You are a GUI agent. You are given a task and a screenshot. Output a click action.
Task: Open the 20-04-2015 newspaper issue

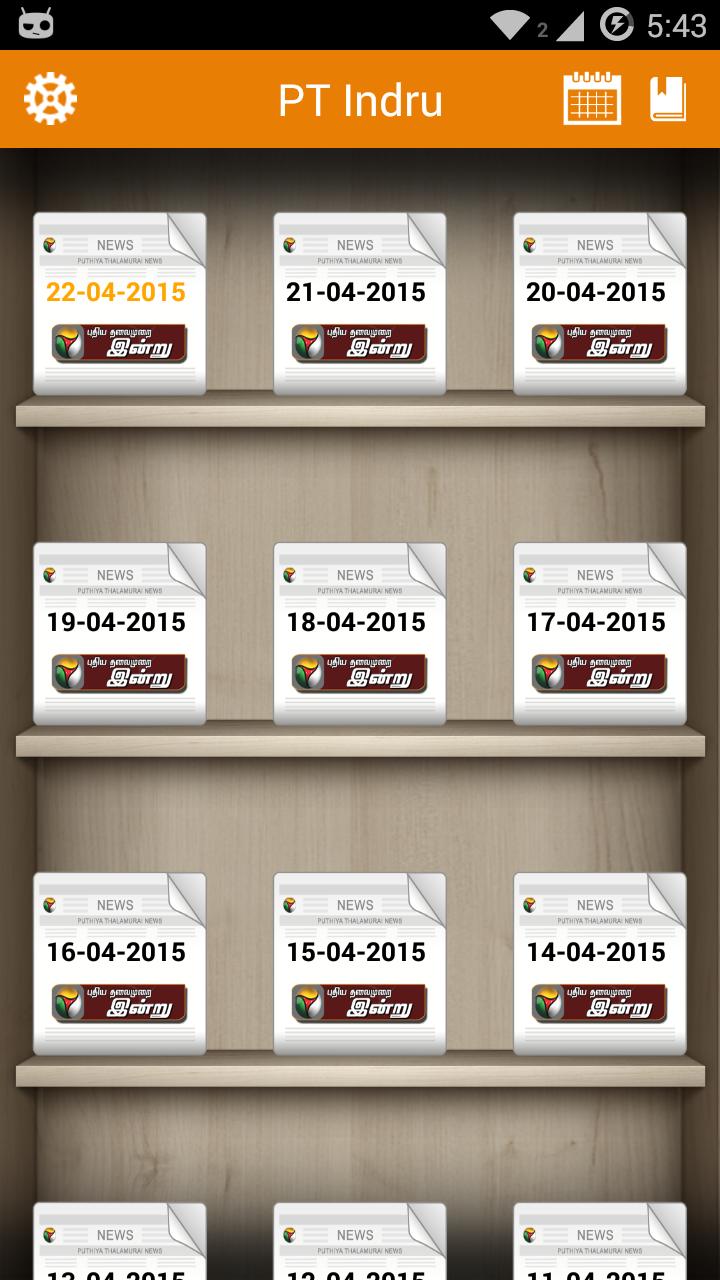pos(599,303)
